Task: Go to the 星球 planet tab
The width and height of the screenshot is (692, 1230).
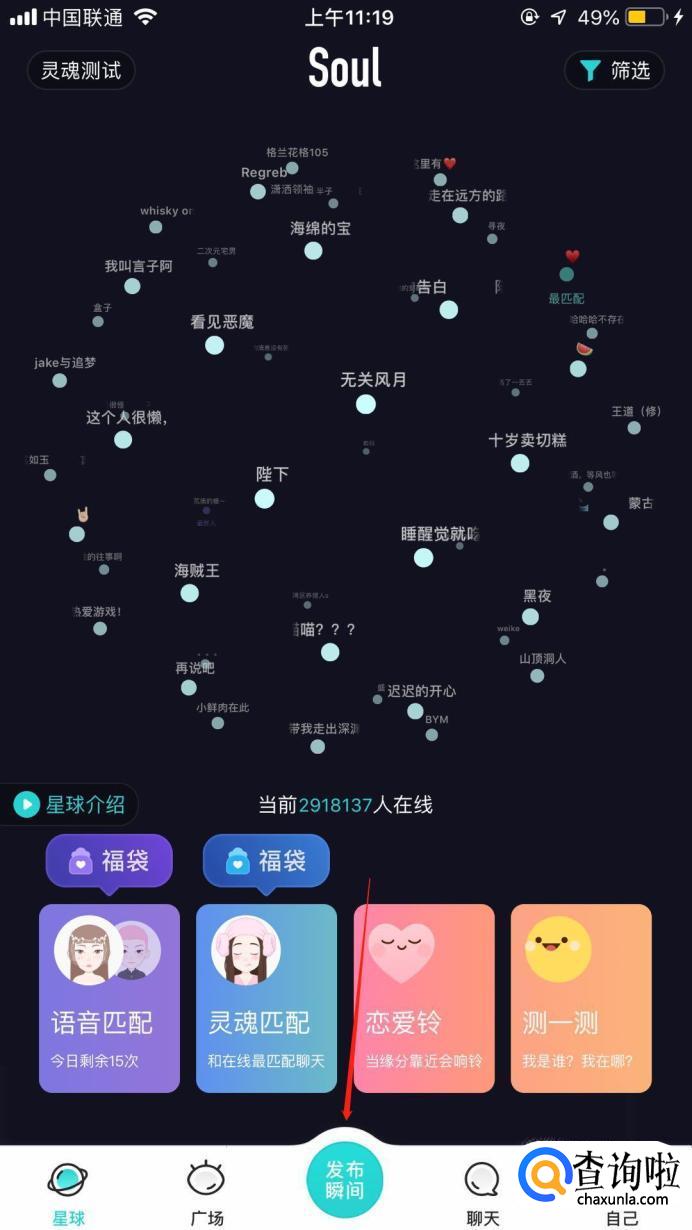Action: 69,1193
